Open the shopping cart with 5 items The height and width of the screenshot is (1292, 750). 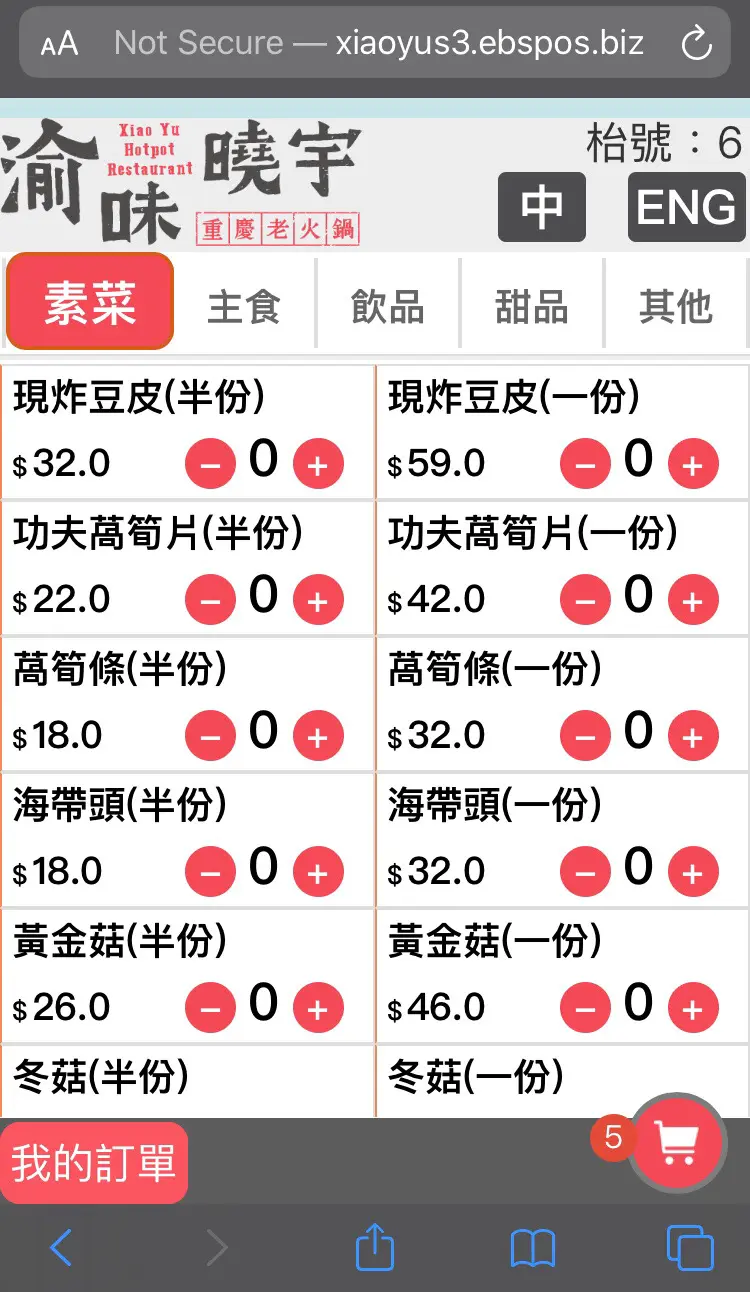[678, 1143]
